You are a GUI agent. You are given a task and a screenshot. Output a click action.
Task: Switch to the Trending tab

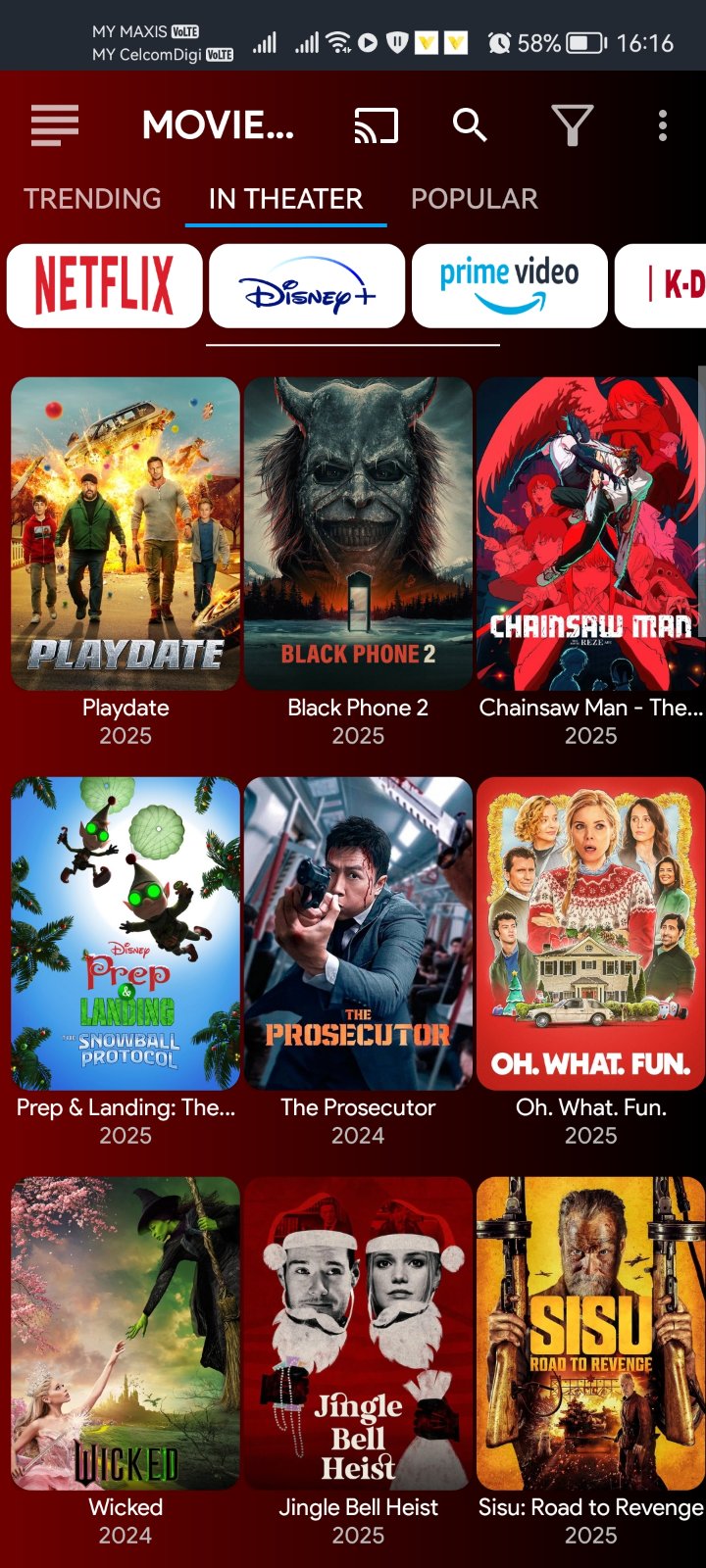[93, 199]
